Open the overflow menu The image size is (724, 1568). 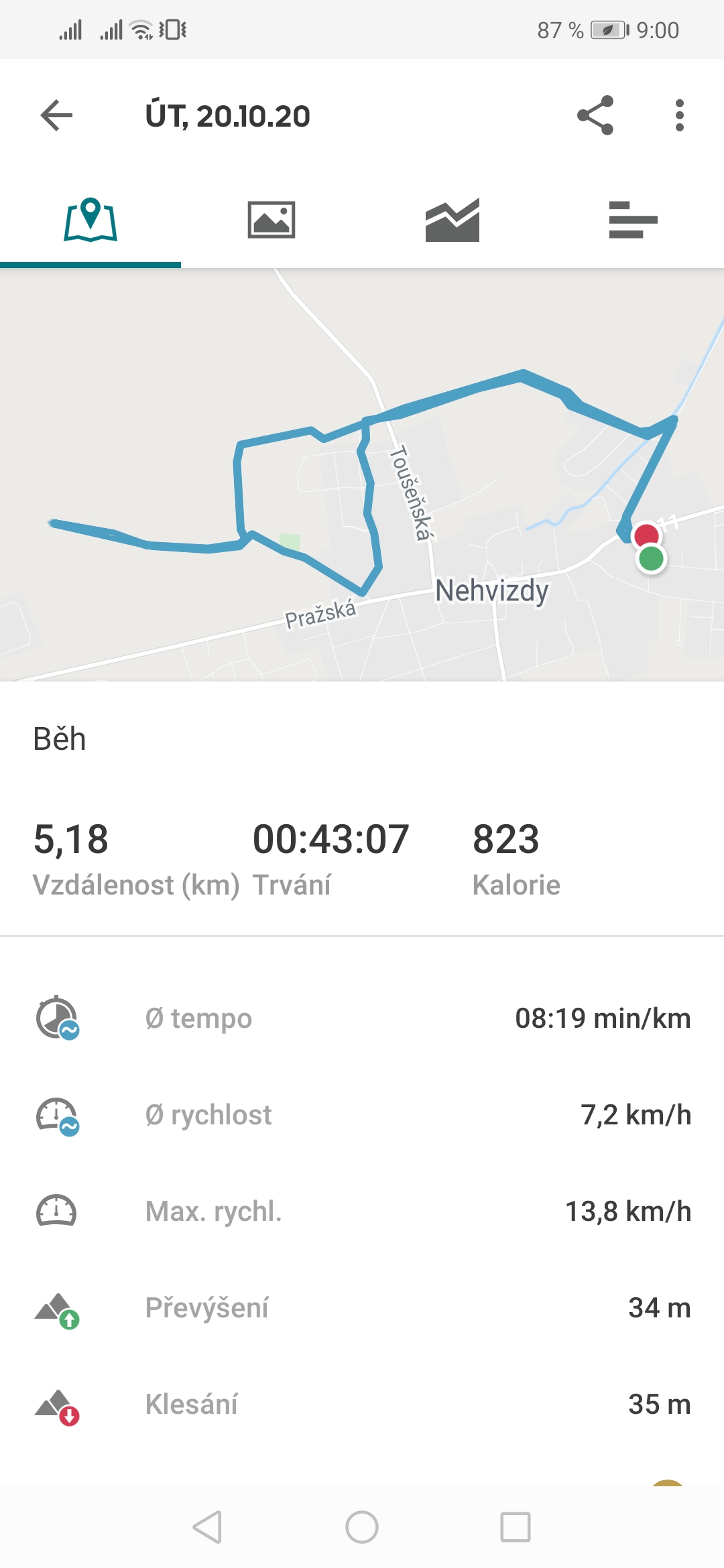680,115
